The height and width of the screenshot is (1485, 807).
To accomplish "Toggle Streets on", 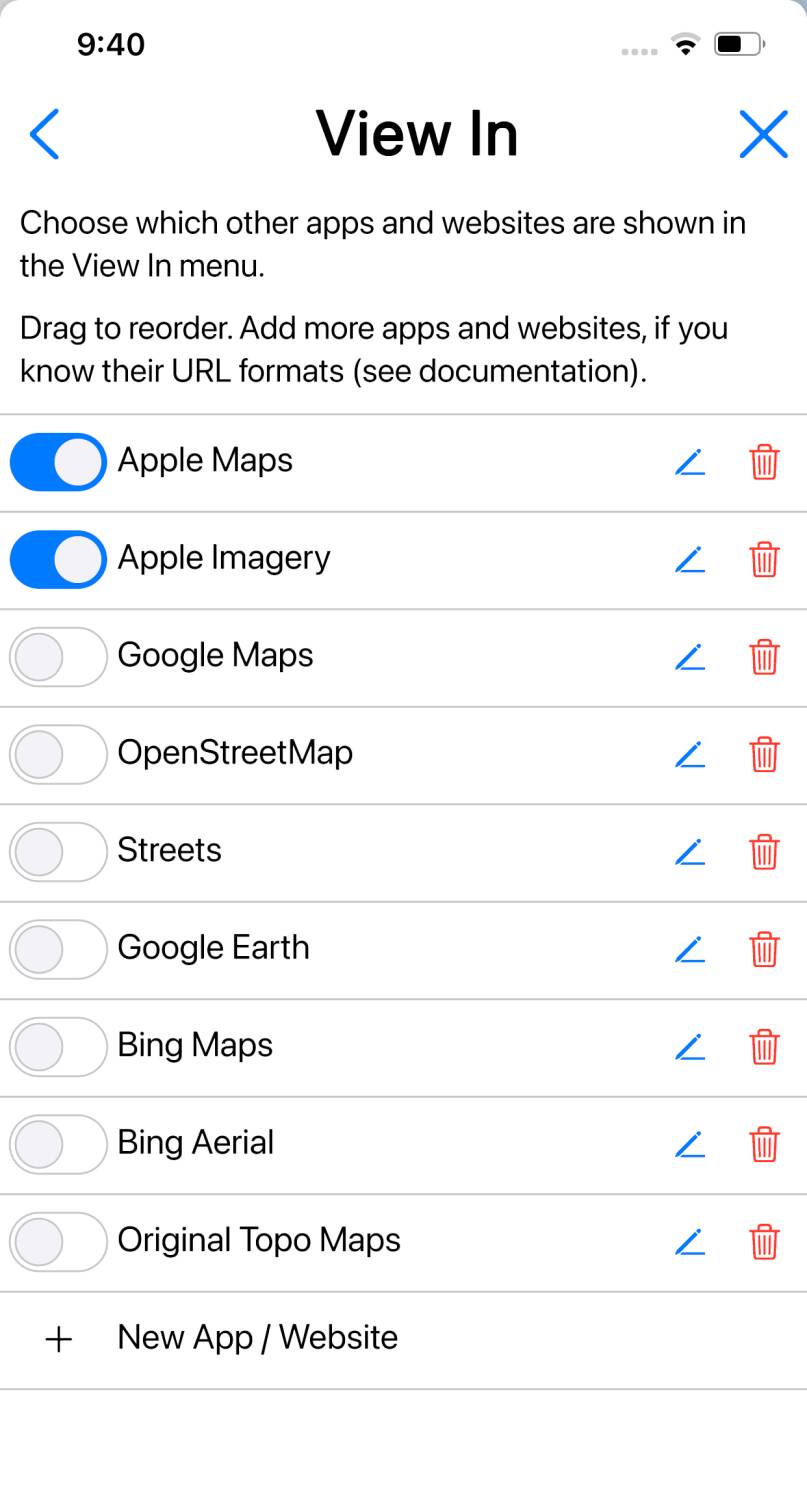I will (x=58, y=851).
